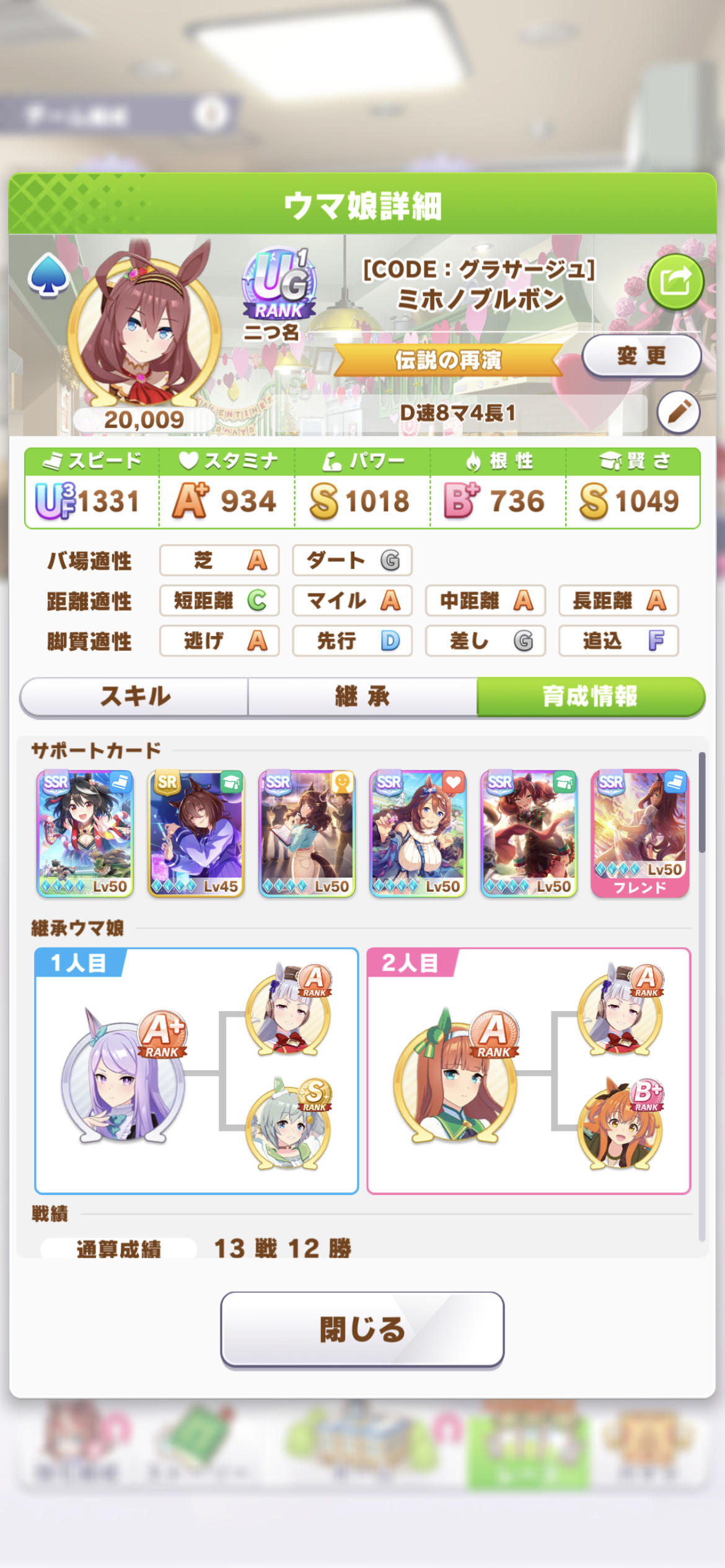
Task: Open the フレンド support card
Action: tap(639, 834)
